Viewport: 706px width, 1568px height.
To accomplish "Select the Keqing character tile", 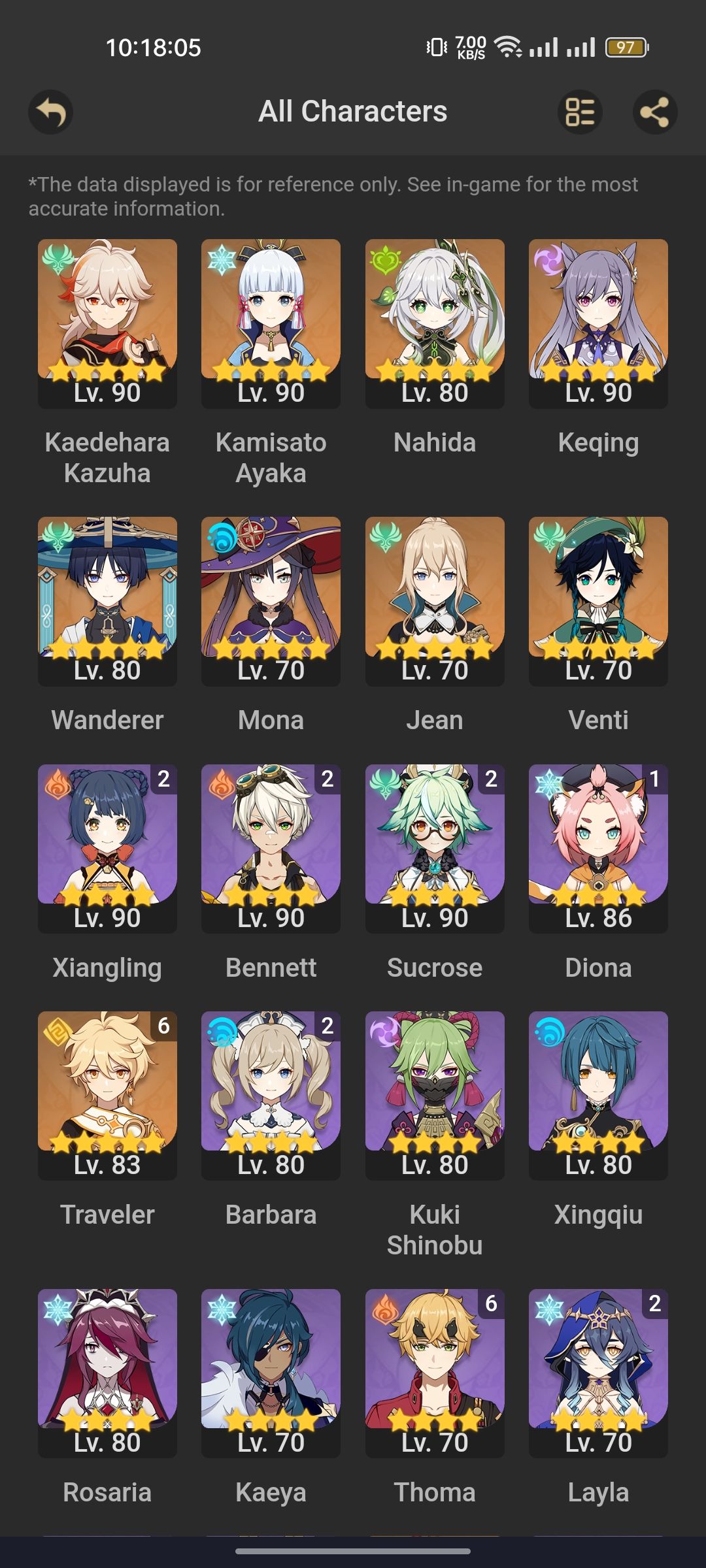I will pos(598,323).
